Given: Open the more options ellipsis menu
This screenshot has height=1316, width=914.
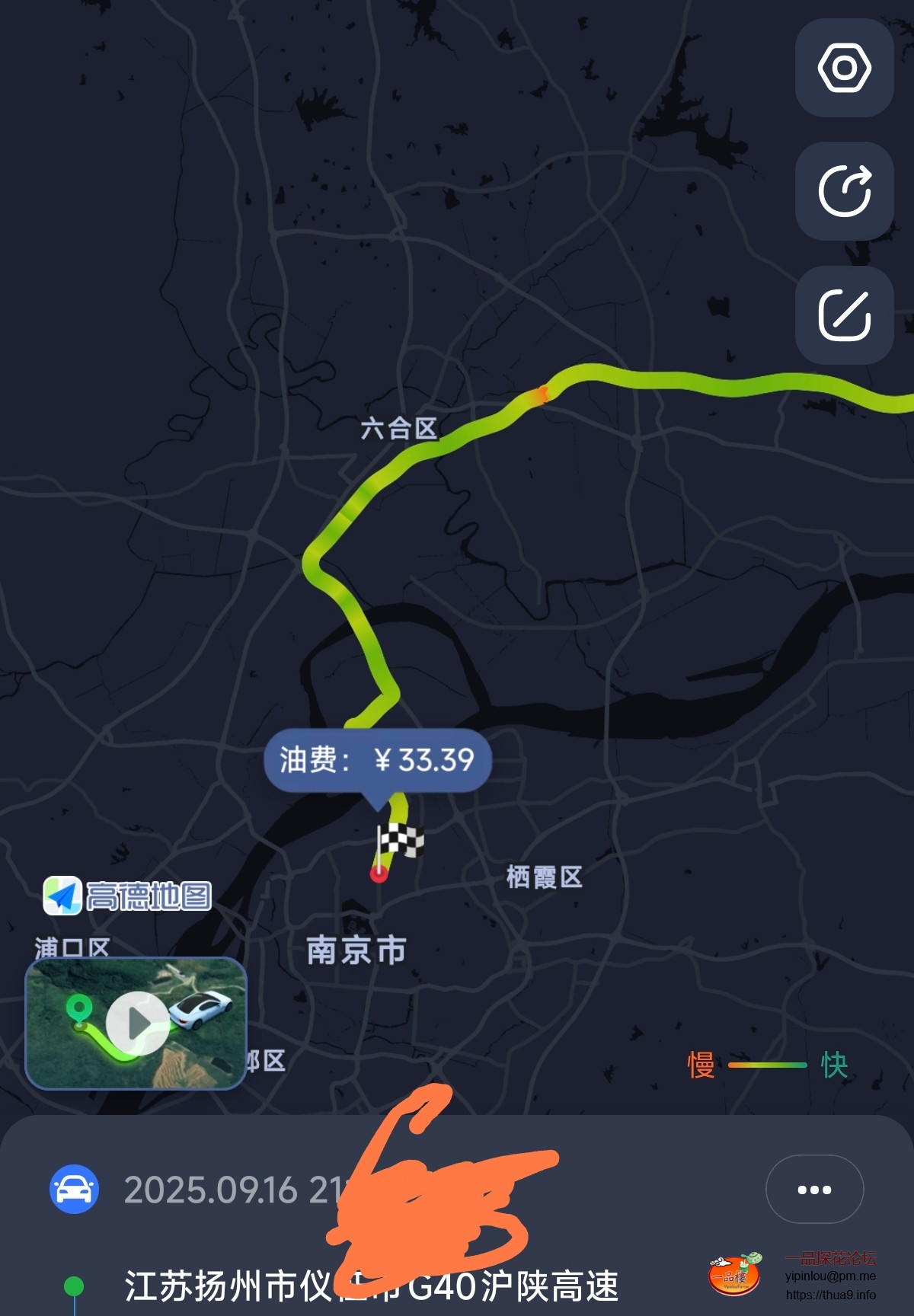Looking at the screenshot, I should [813, 1189].
